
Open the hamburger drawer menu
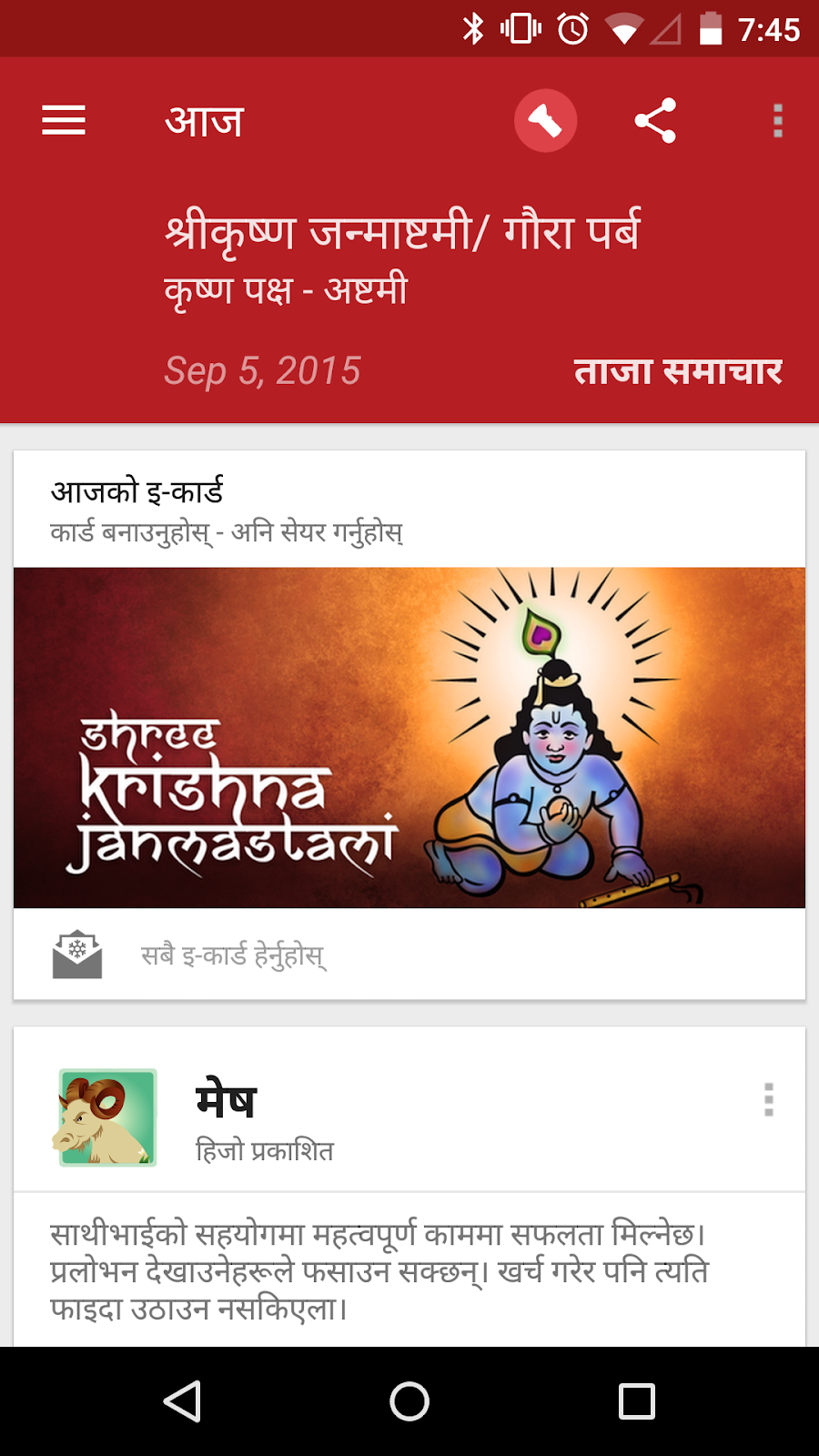pos(64,120)
